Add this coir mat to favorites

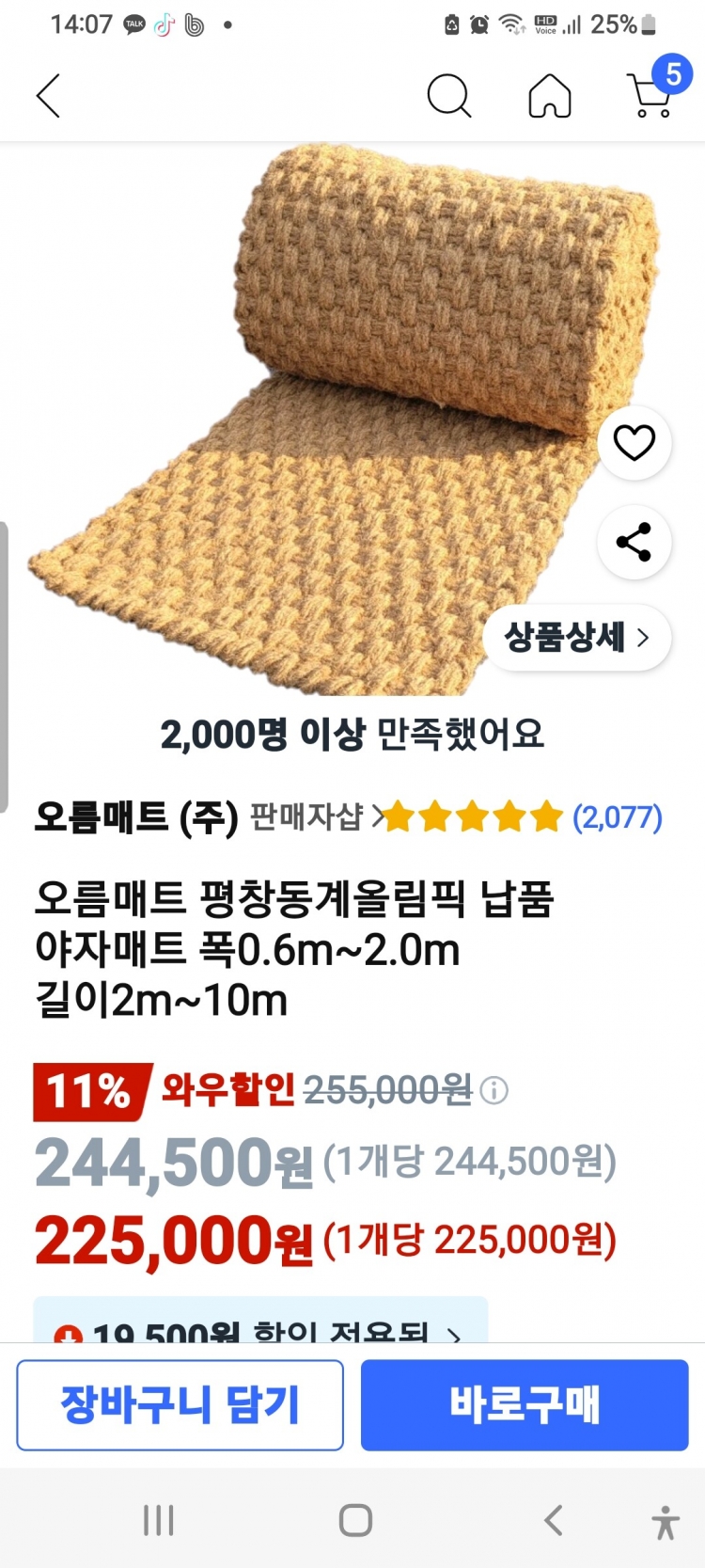point(634,442)
